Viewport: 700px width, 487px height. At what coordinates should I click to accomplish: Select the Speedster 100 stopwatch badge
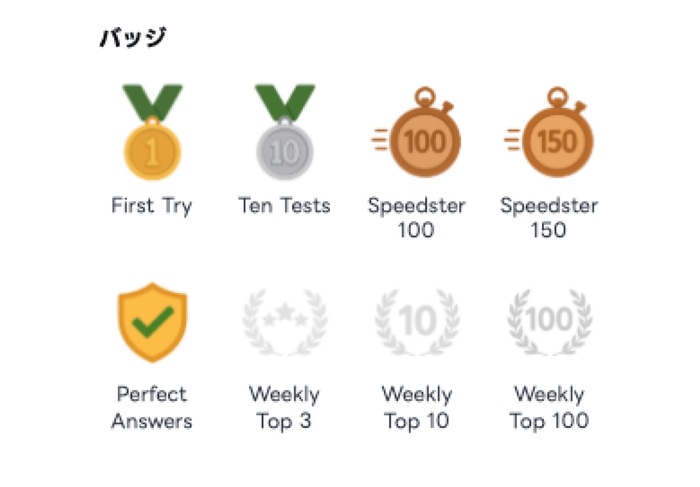(420, 136)
